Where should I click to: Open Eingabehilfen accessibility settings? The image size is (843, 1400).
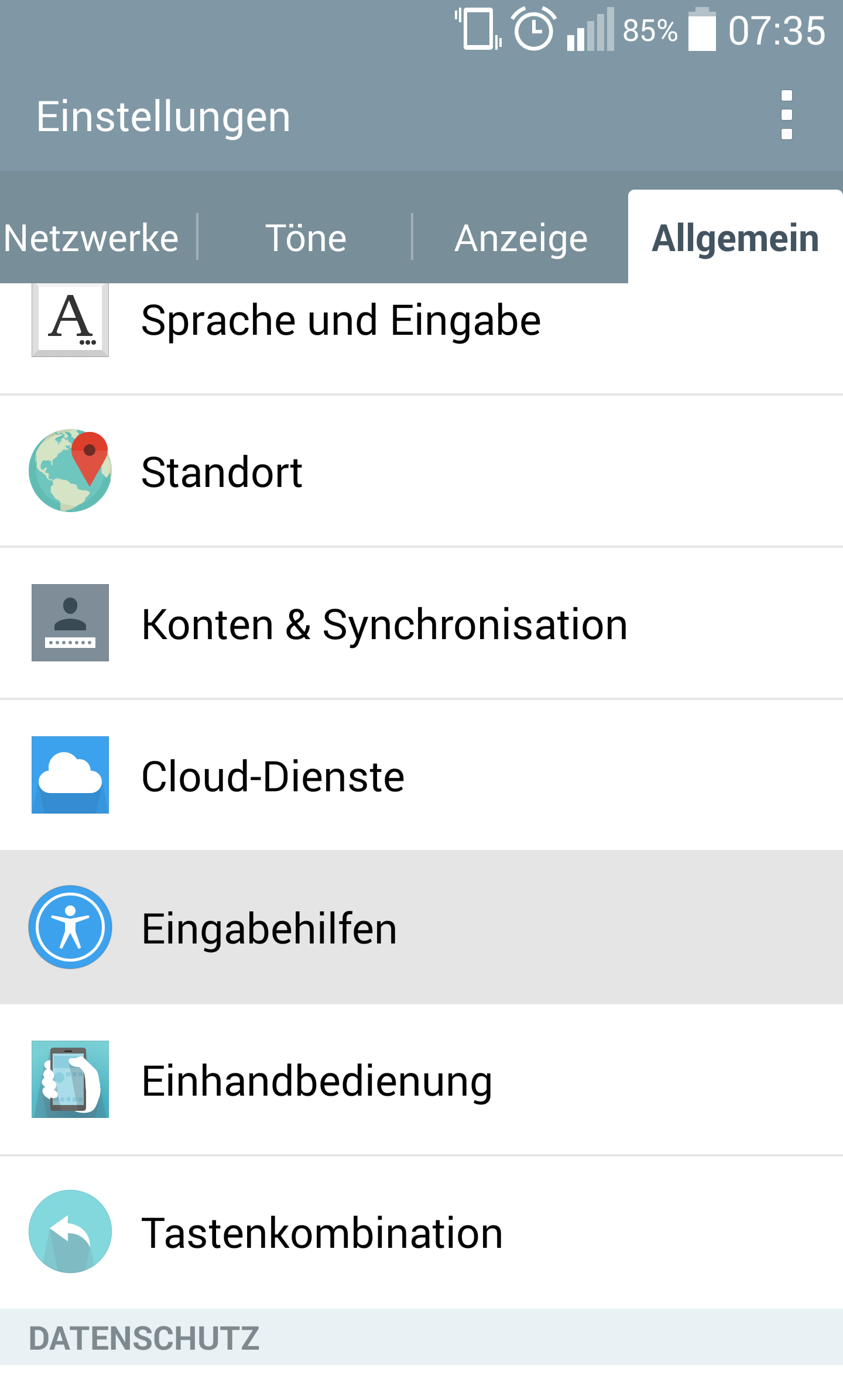pyautogui.click(x=421, y=927)
